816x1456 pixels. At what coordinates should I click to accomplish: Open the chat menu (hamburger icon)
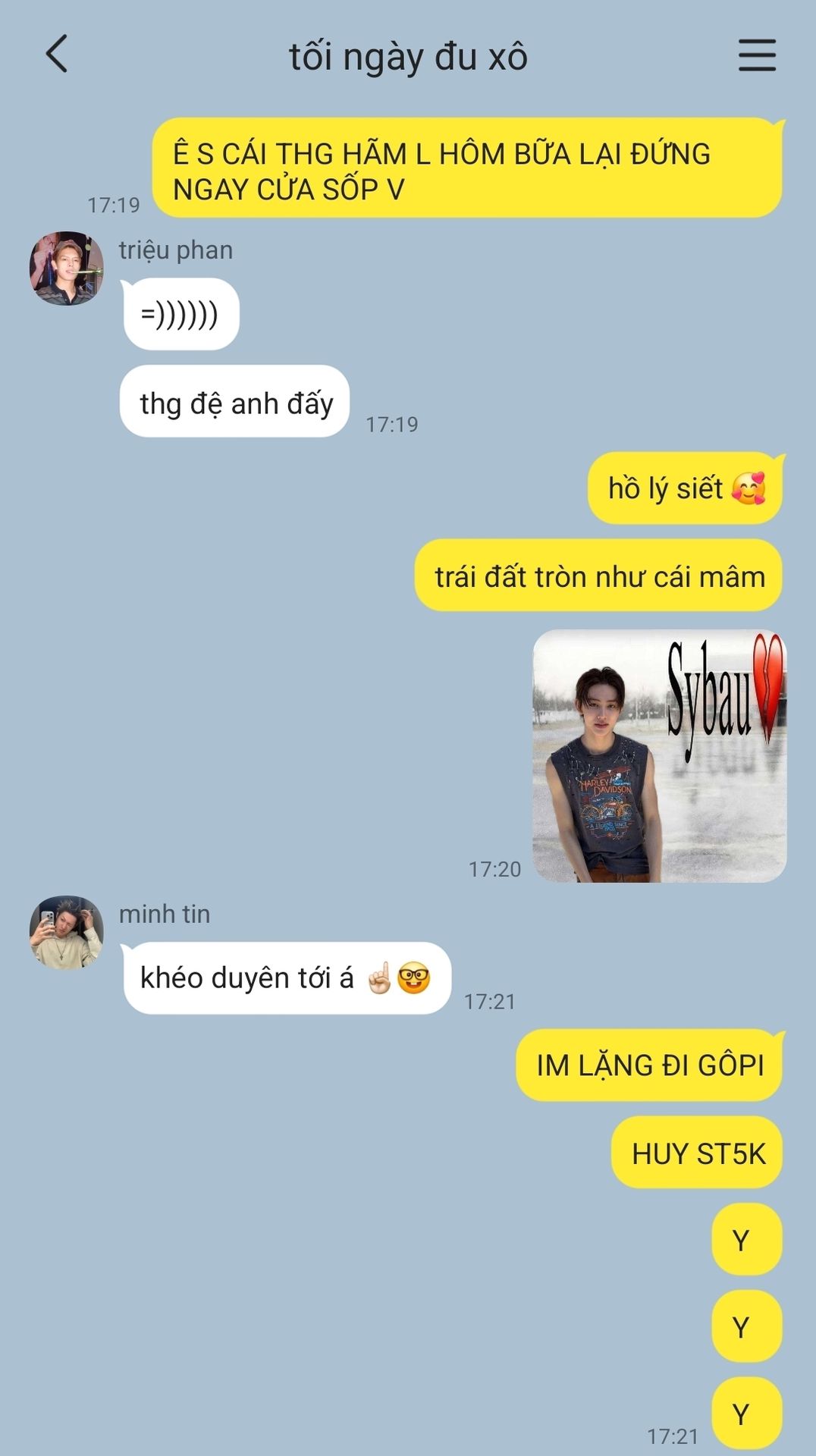point(757,55)
